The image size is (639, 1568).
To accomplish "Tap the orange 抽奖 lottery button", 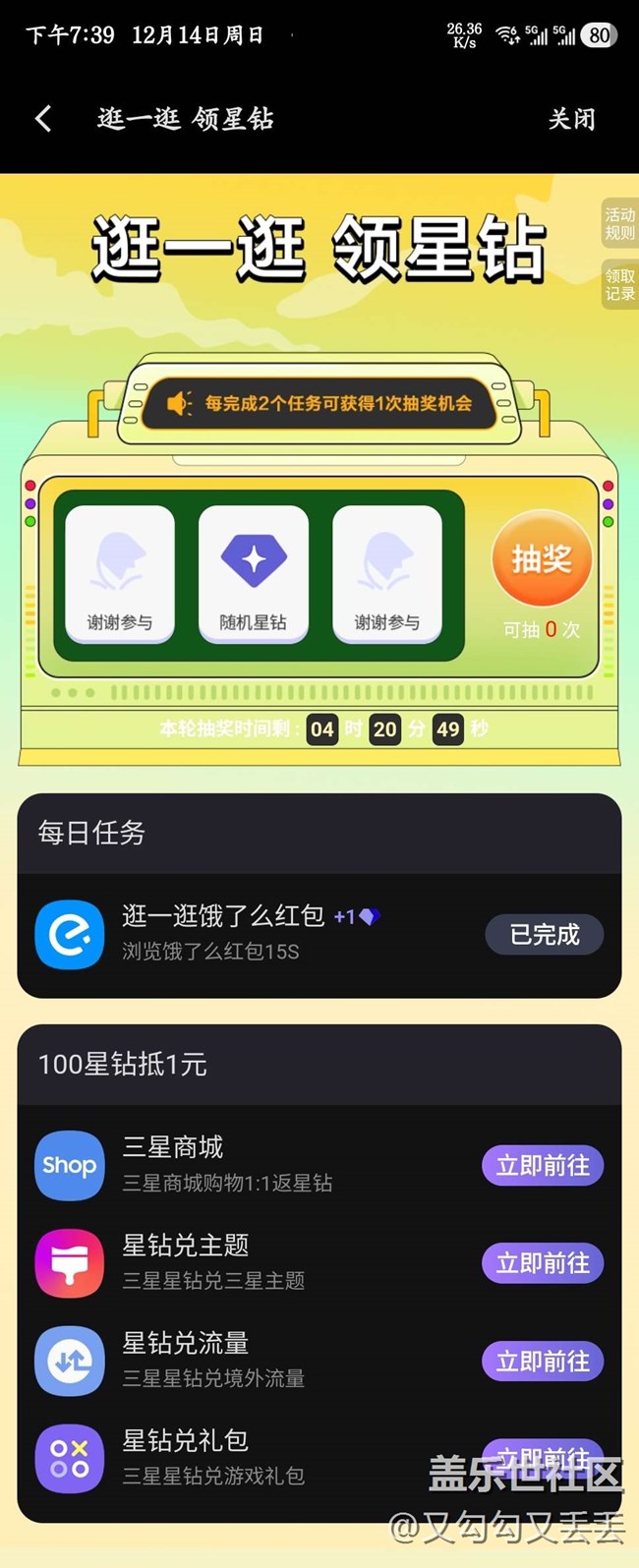I will click(542, 559).
